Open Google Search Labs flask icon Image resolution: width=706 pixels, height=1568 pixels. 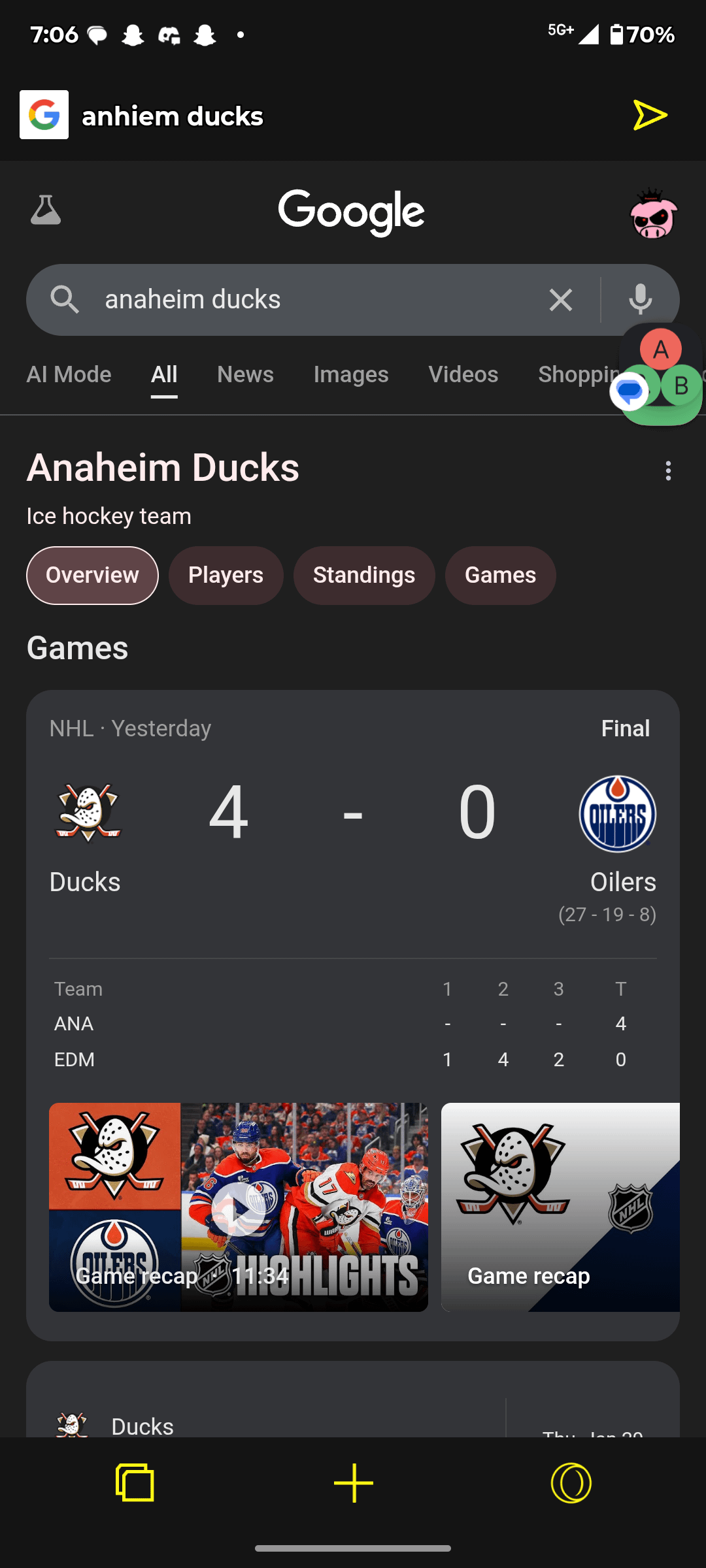tap(46, 210)
